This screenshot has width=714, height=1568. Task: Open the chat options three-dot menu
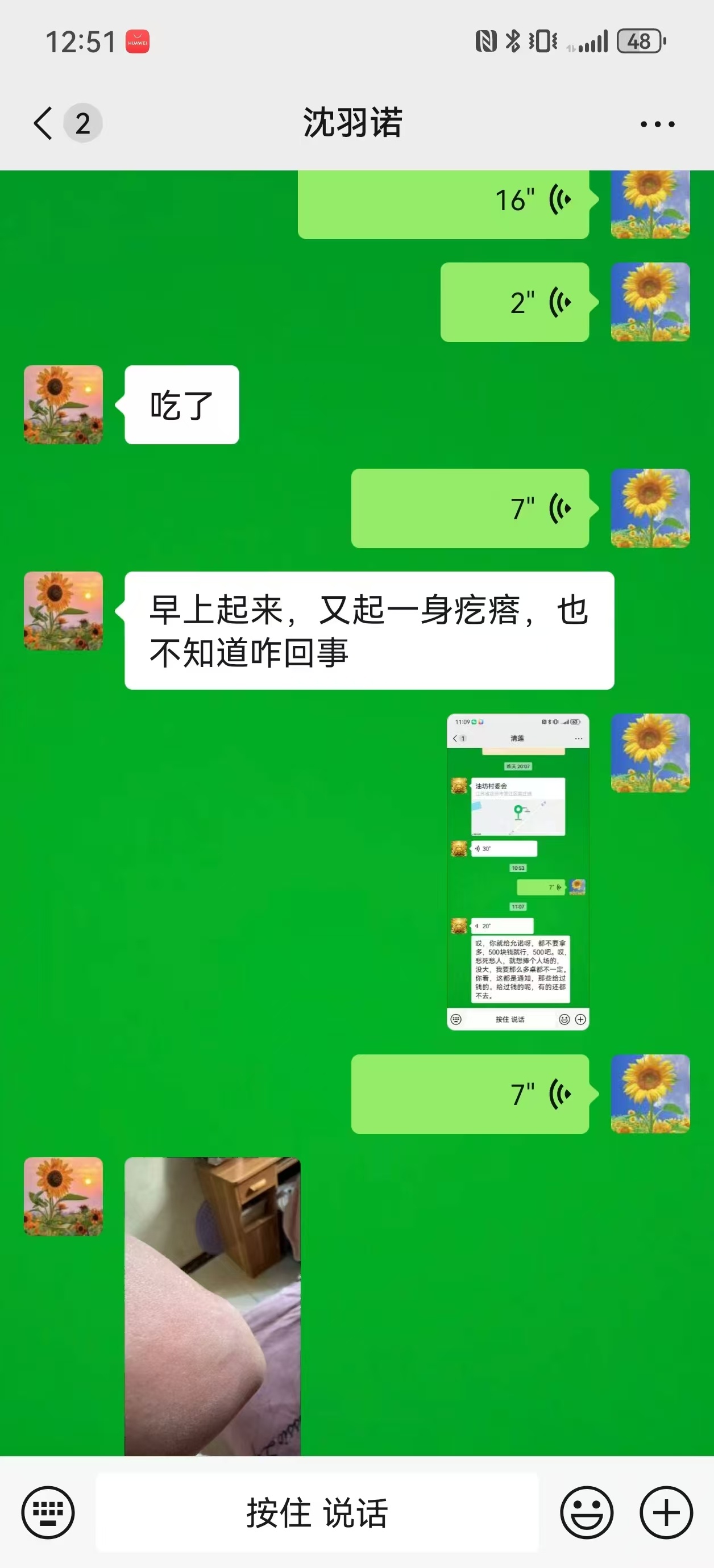[x=657, y=124]
